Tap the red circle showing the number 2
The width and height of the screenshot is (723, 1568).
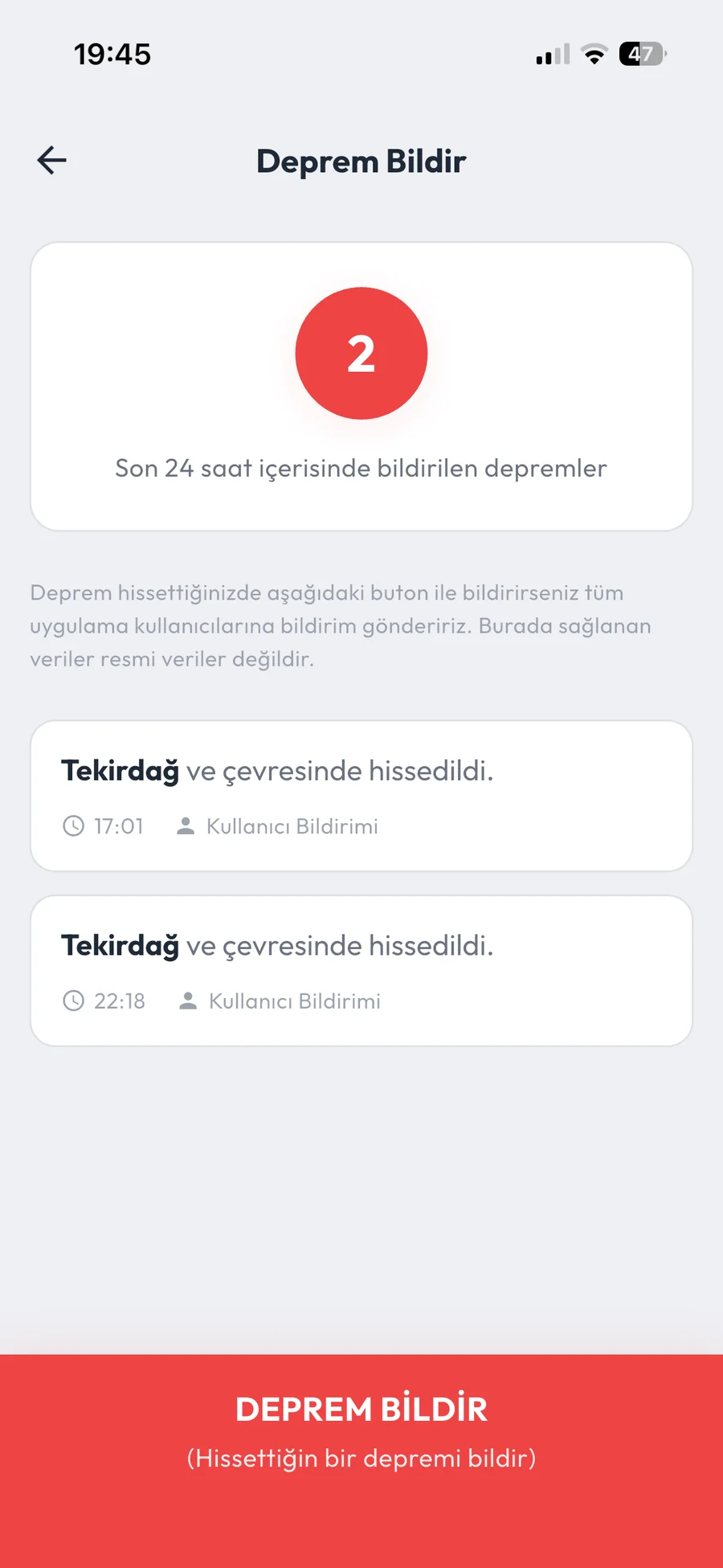[x=361, y=353]
